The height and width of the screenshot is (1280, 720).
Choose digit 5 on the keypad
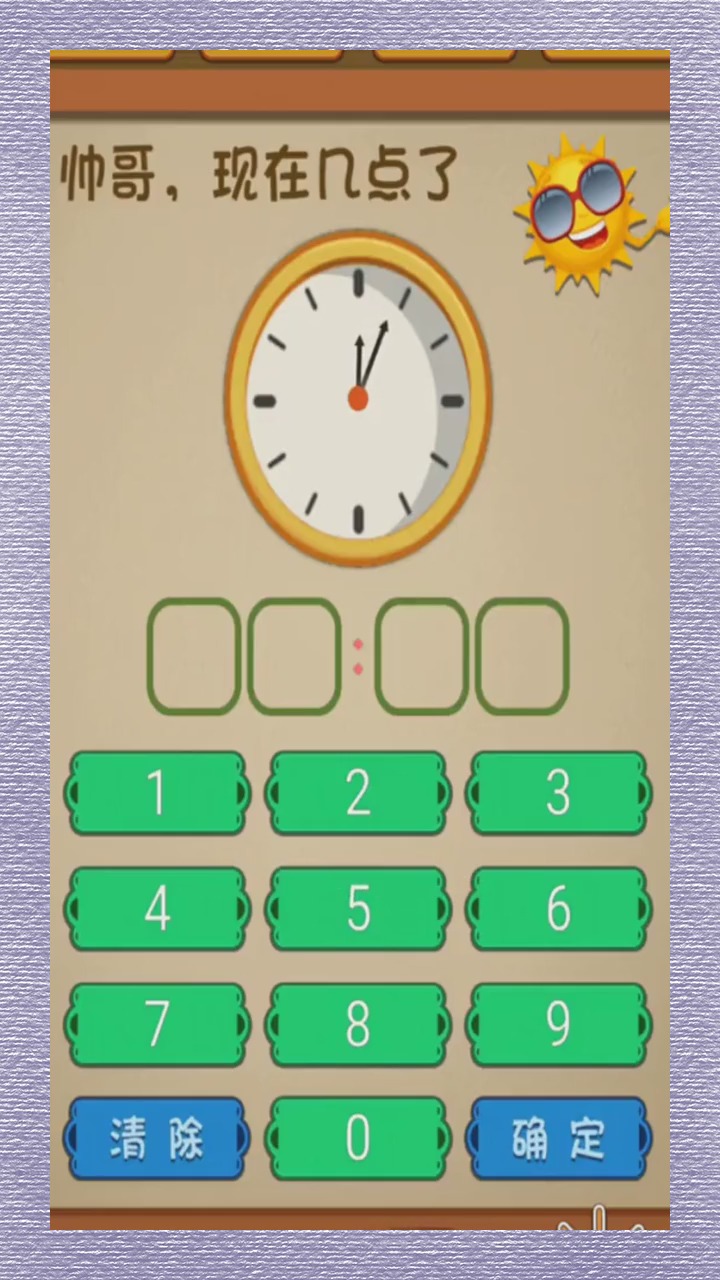pos(358,908)
